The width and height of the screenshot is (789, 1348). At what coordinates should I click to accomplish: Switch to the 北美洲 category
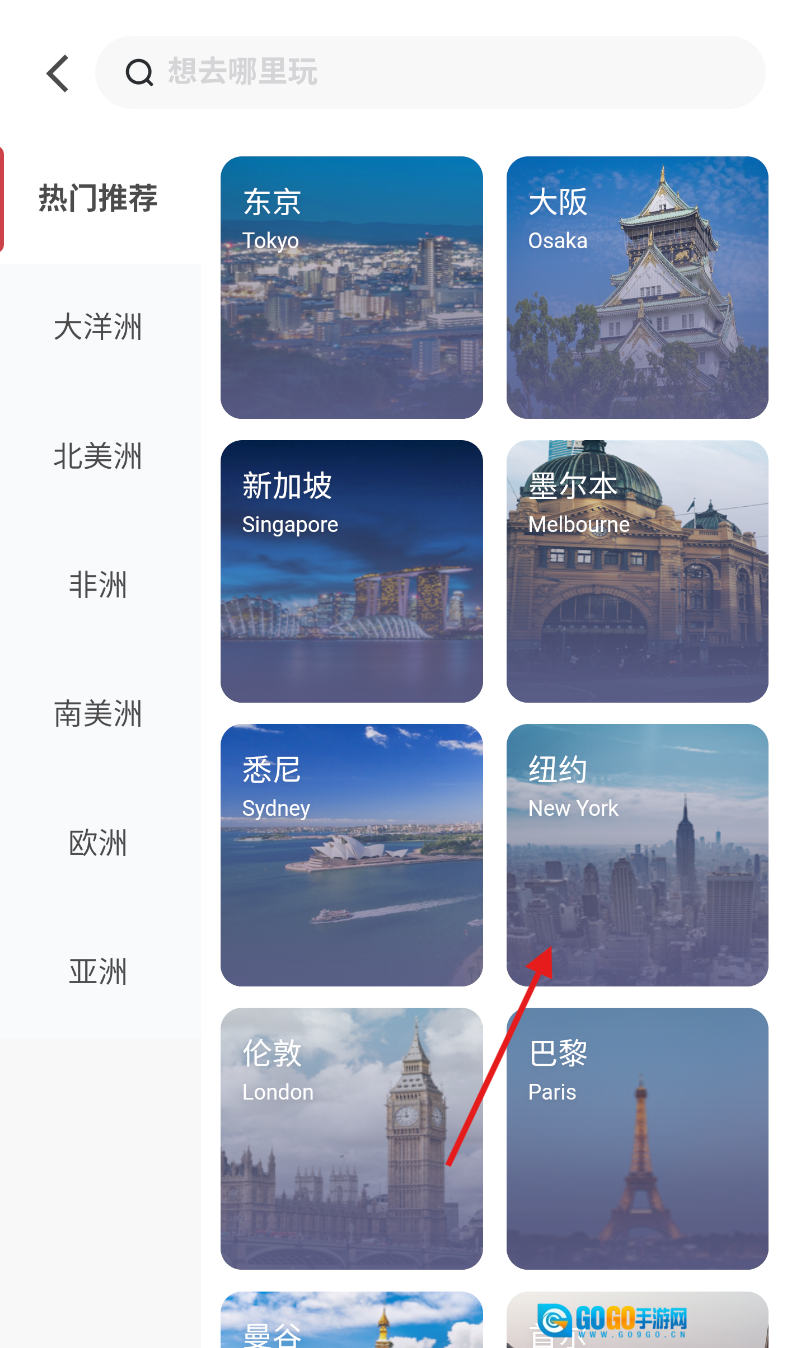coord(98,456)
